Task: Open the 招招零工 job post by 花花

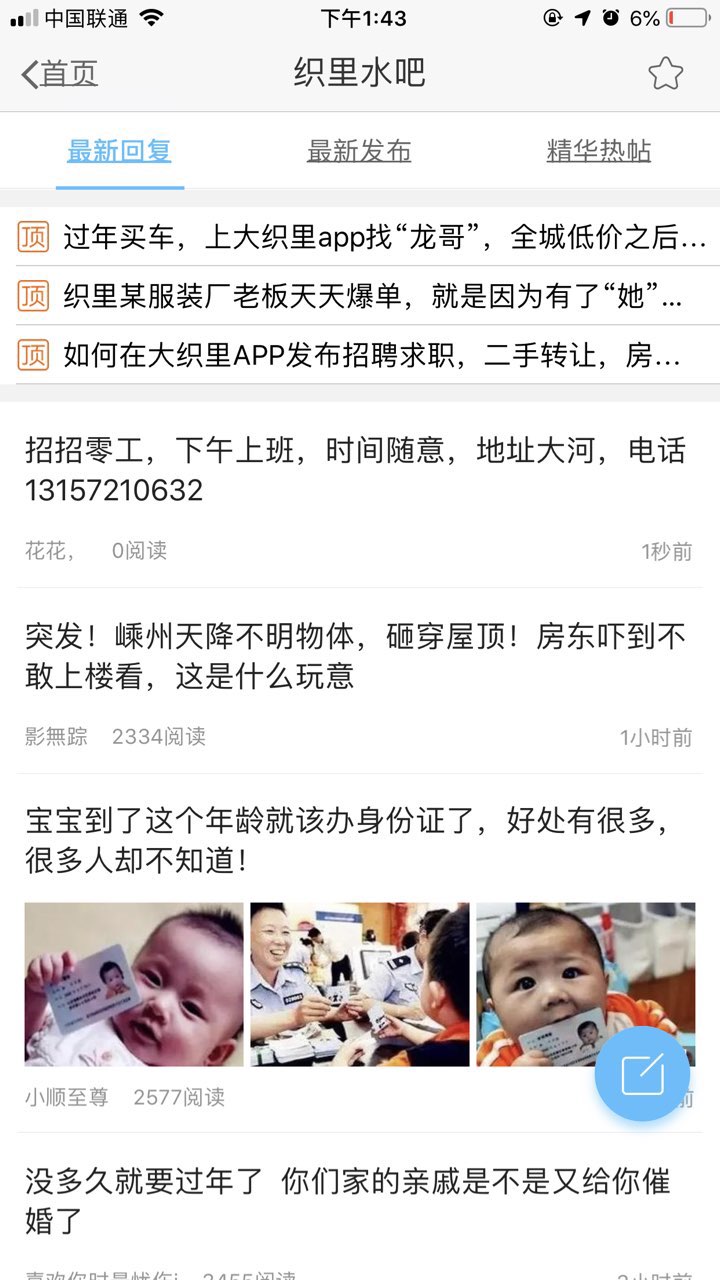Action: click(x=355, y=470)
